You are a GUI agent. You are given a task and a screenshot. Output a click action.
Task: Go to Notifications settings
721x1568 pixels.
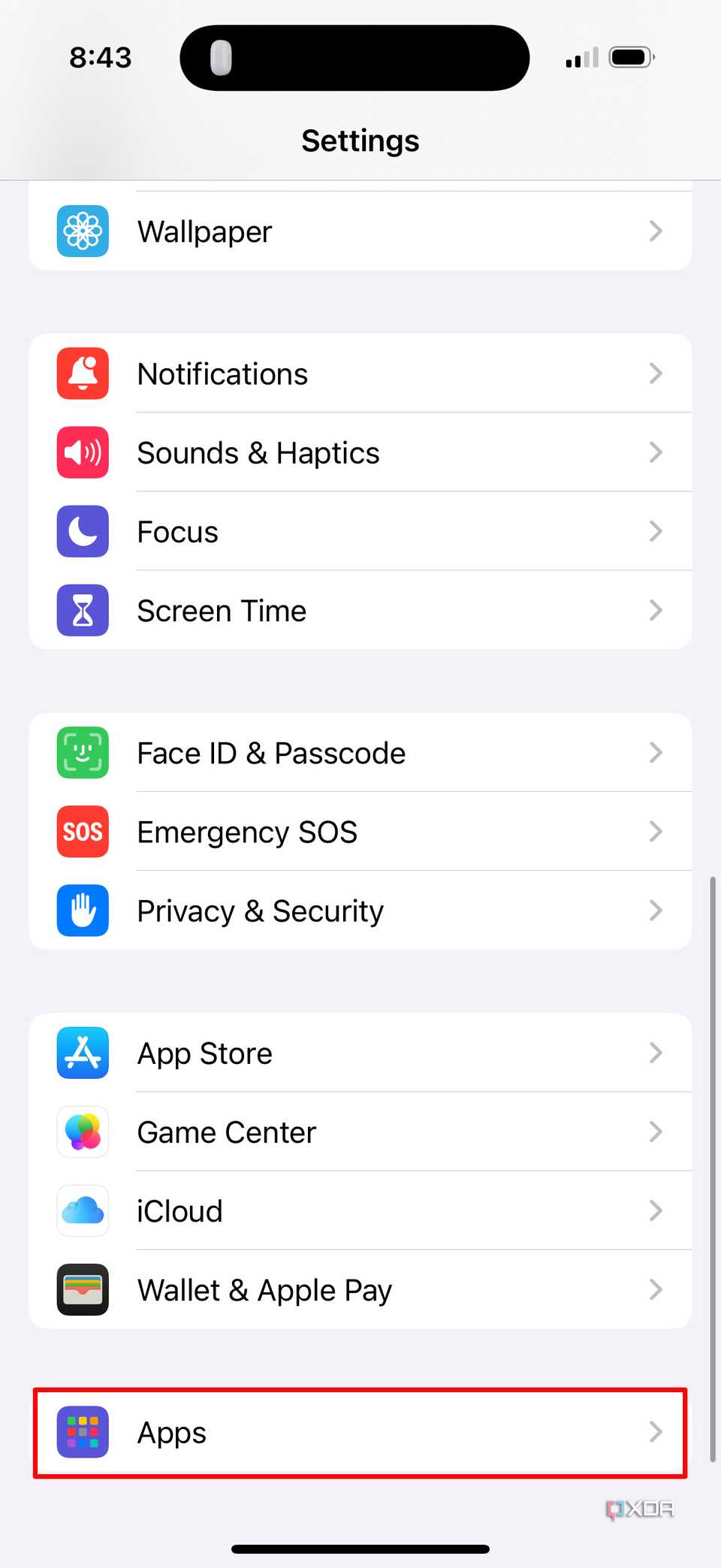tap(360, 374)
